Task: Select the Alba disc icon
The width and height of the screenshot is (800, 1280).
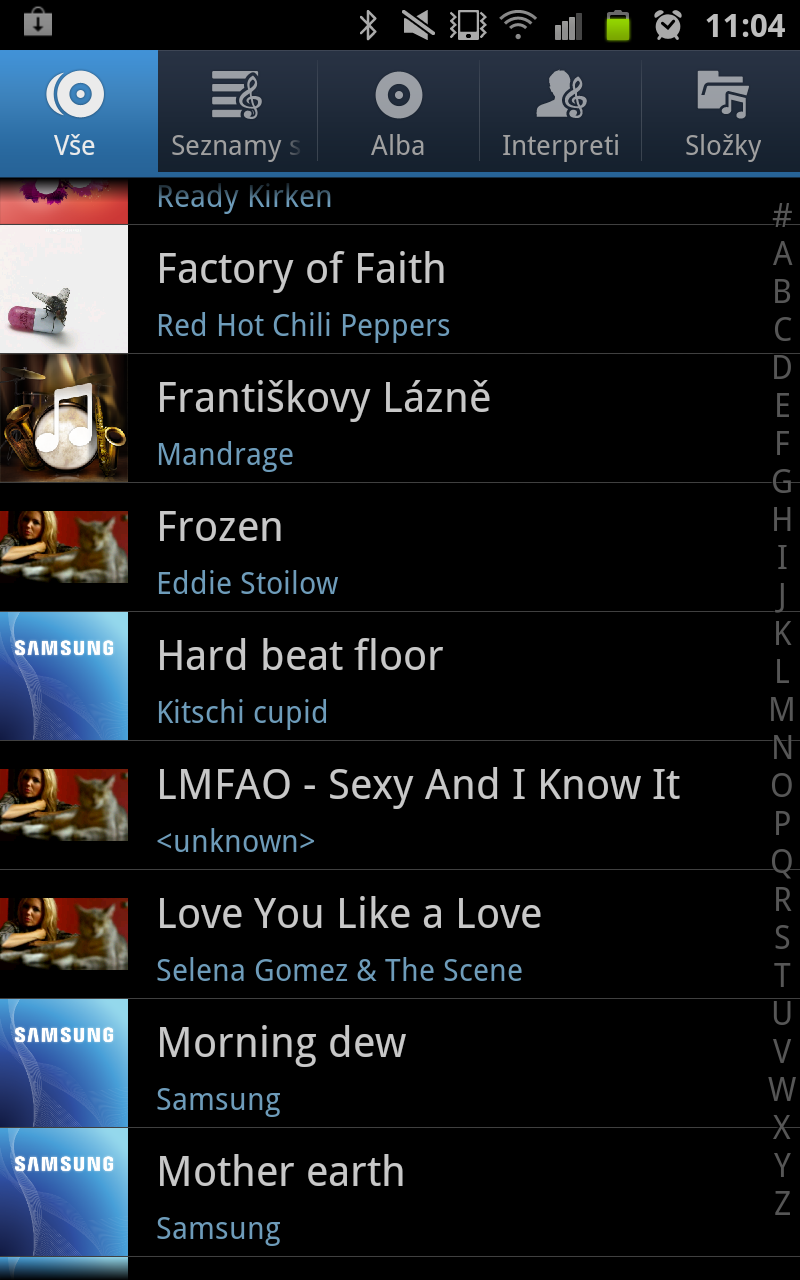Action: pos(398,95)
